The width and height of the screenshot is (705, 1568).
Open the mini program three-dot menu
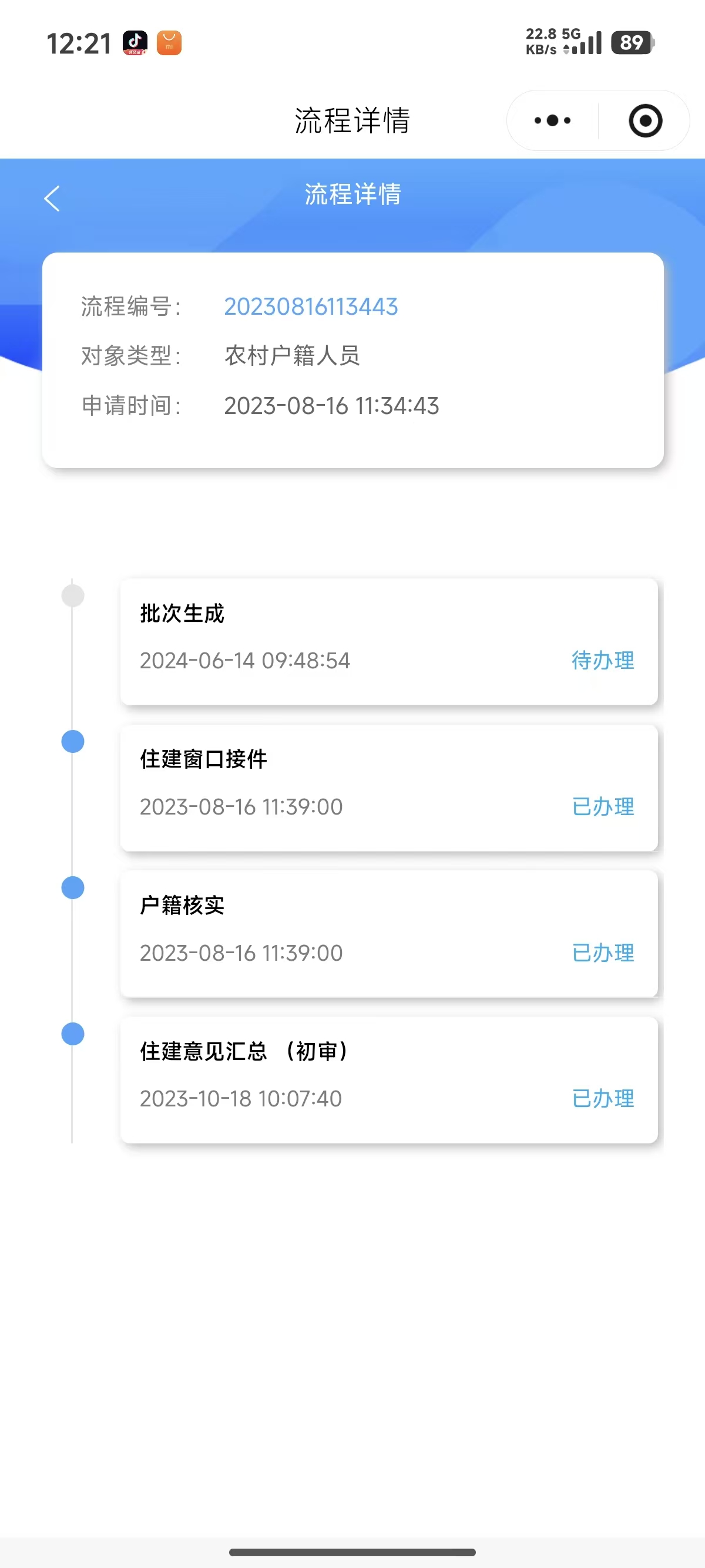[x=552, y=120]
